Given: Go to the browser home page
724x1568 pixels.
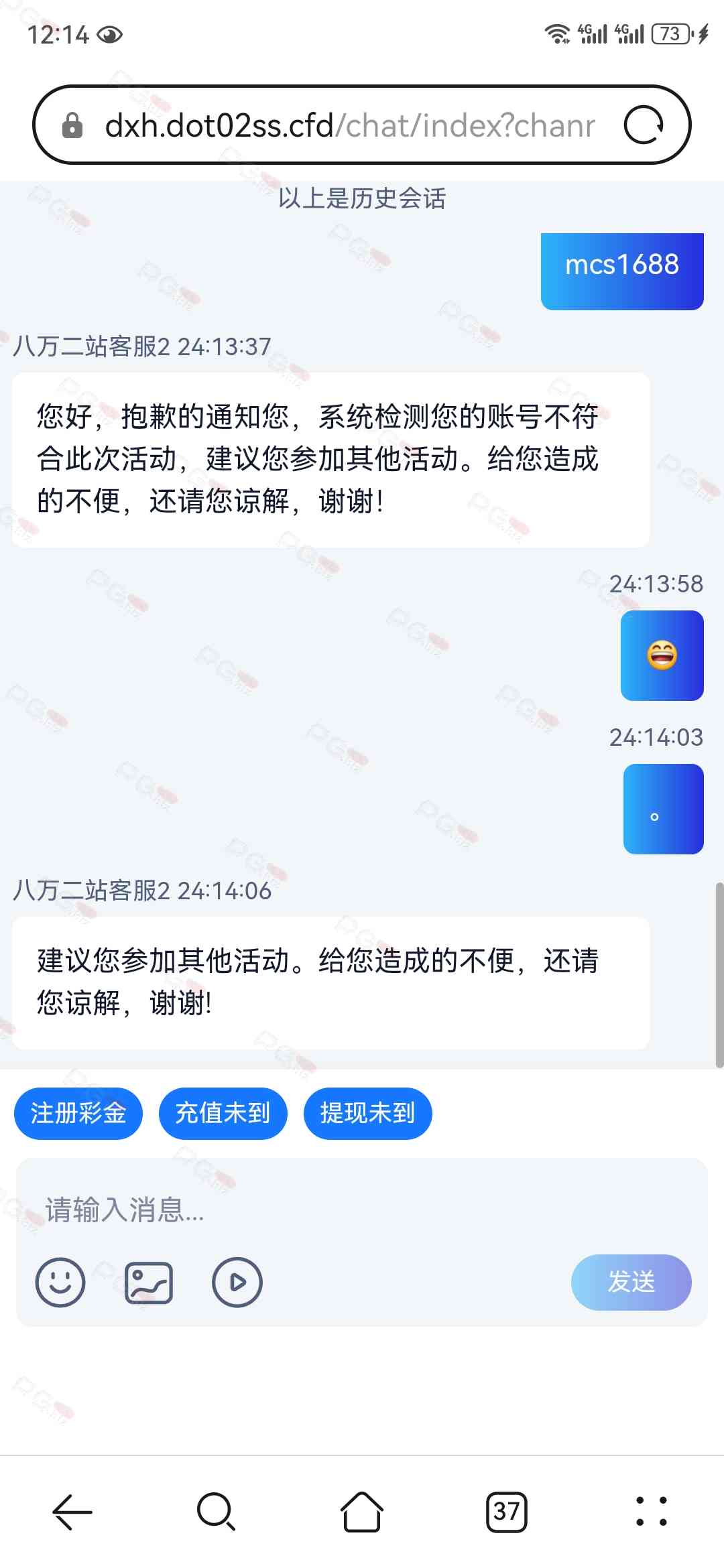Looking at the screenshot, I should coord(362,1512).
